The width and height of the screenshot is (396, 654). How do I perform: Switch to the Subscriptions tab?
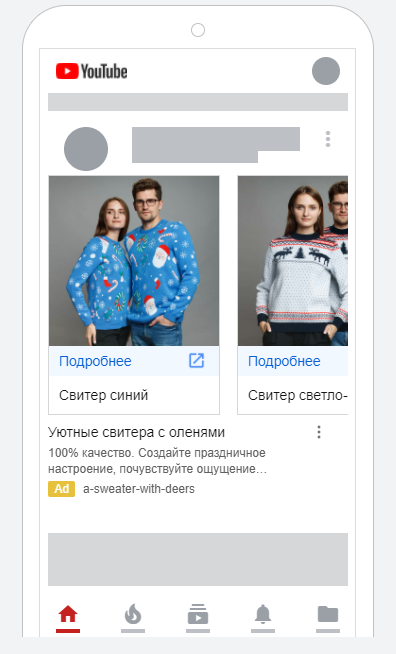198,615
